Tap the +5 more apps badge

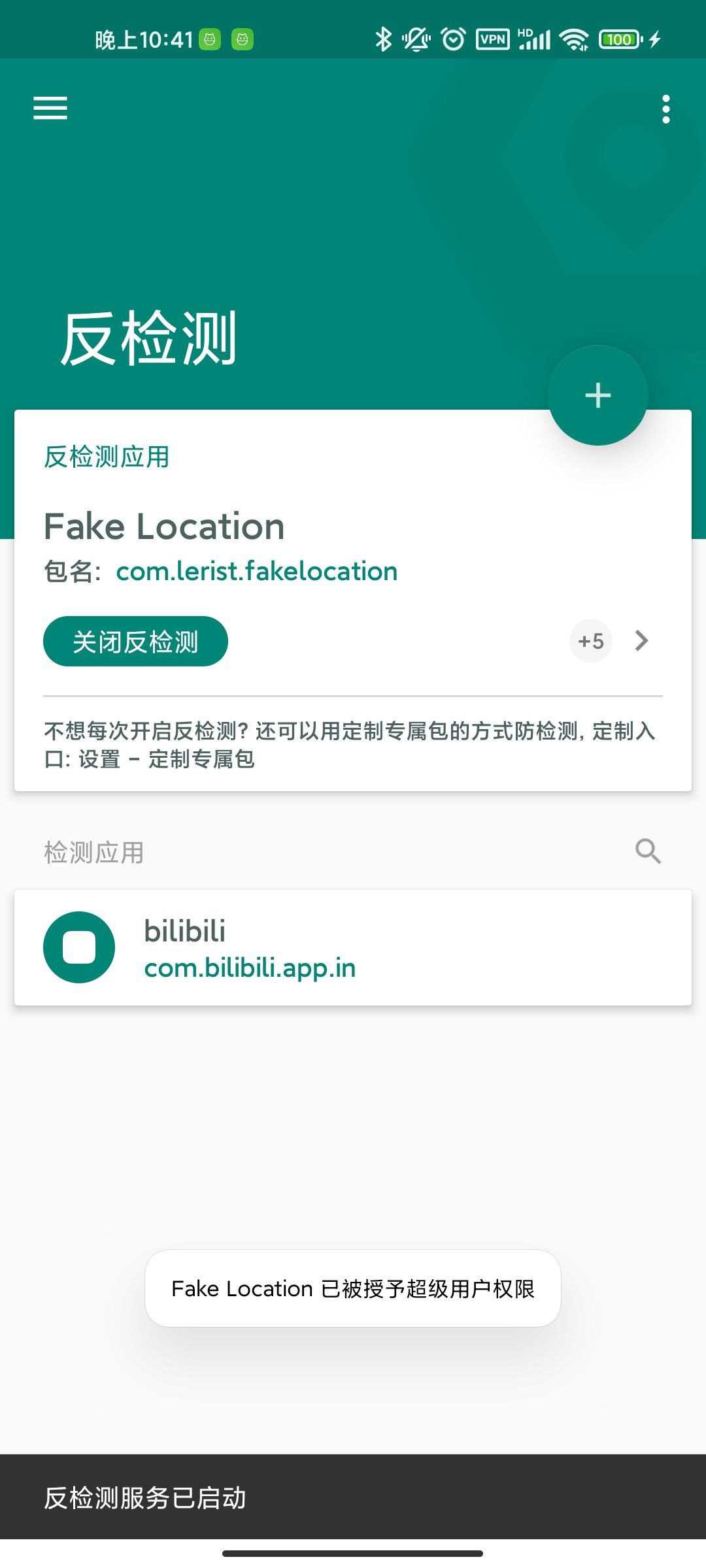590,641
